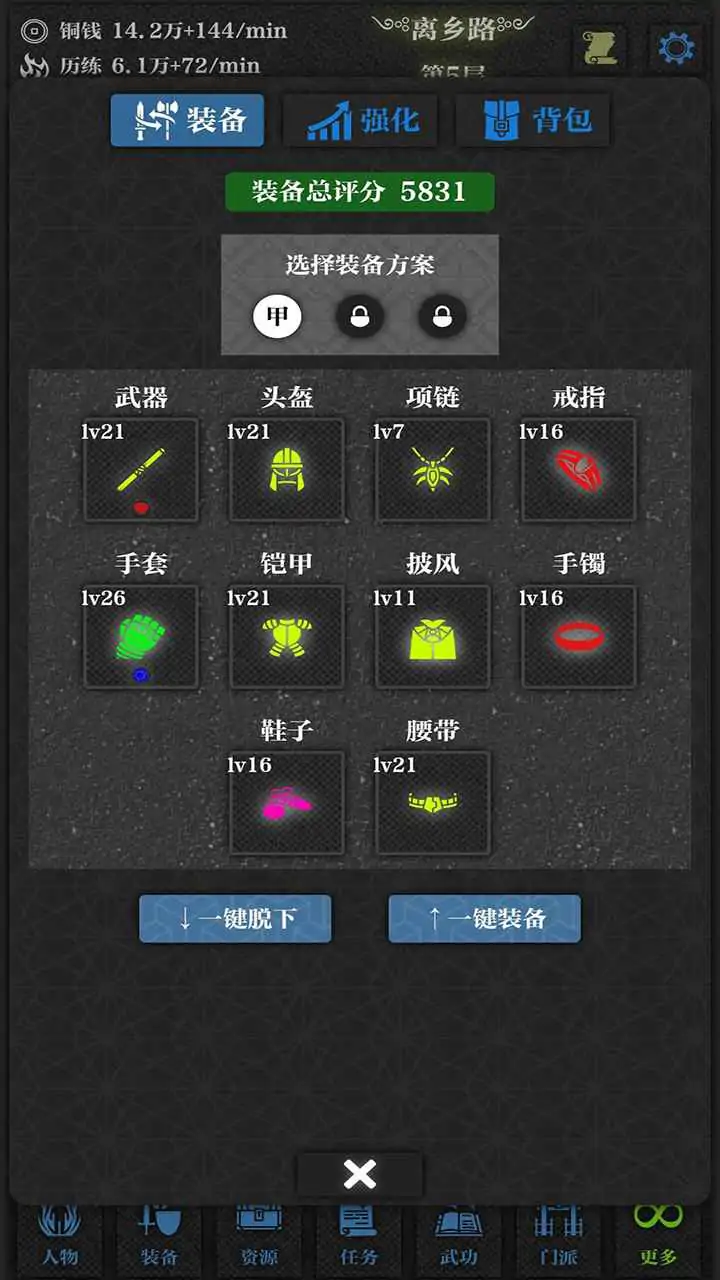The image size is (720, 1280).
Task: Switch to the 强化 tab
Action: [x=361, y=121]
